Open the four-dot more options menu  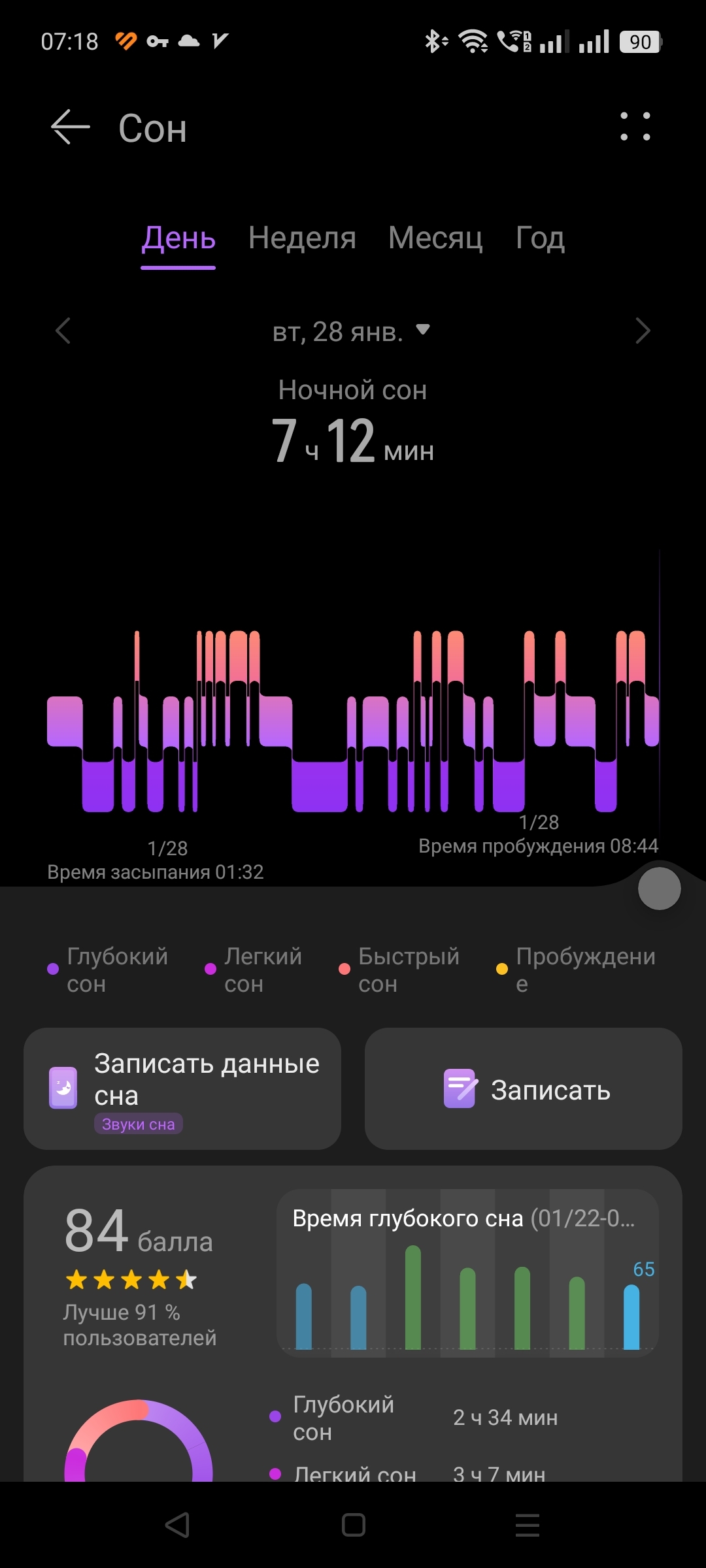(x=635, y=127)
